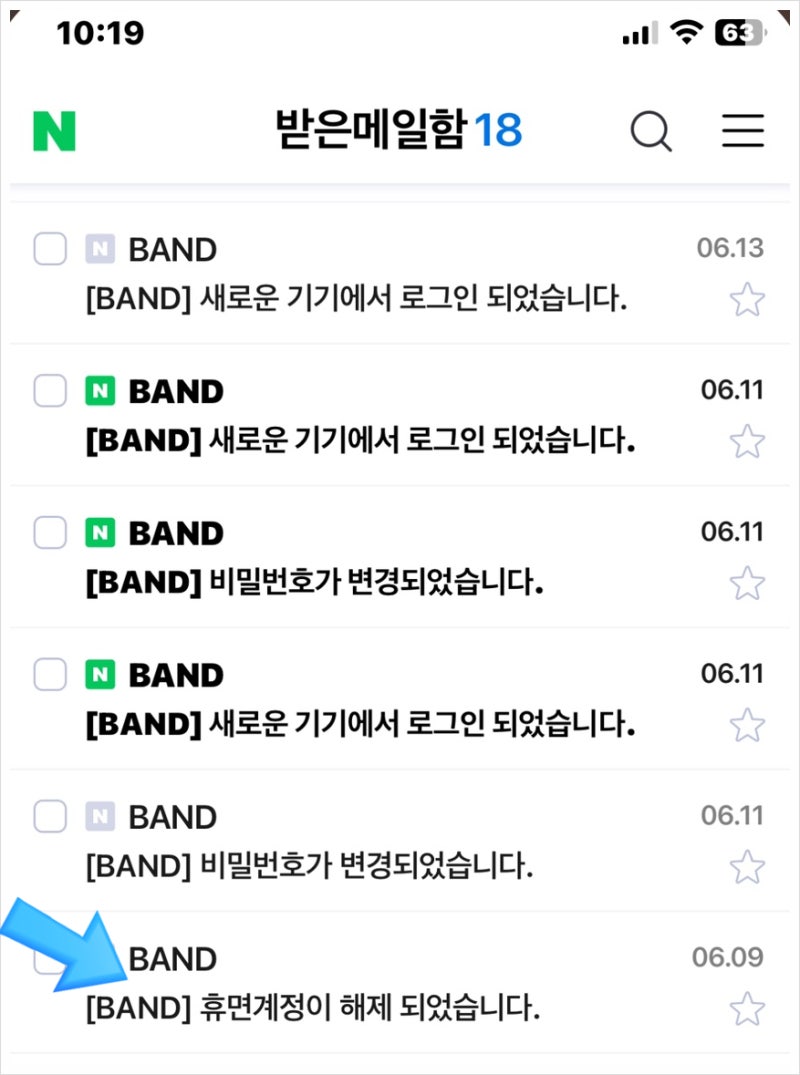This screenshot has width=800, height=1075.
Task: Star the 06.13 login notification email
Action: (747, 299)
